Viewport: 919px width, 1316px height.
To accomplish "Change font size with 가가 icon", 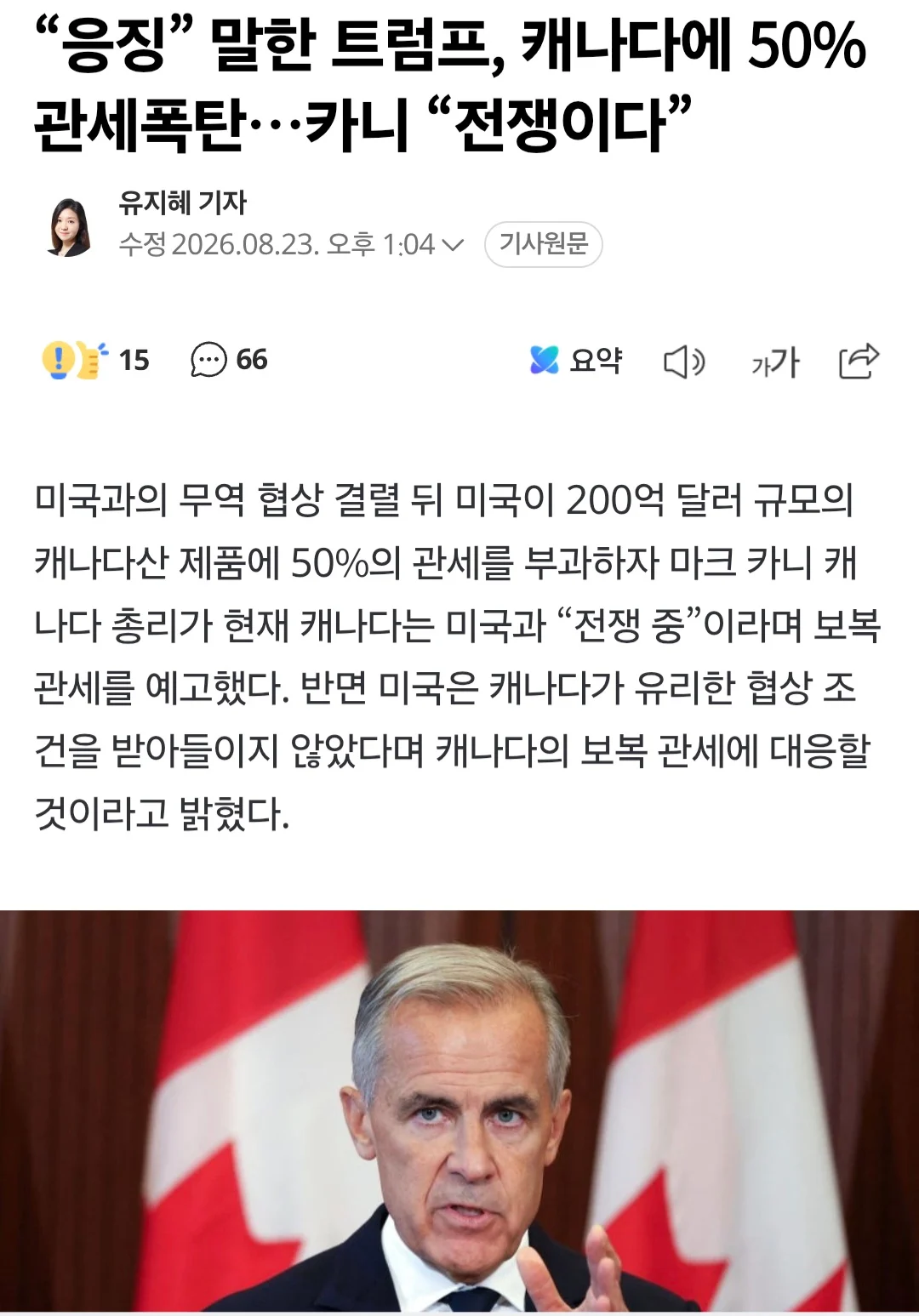I will pyautogui.click(x=774, y=362).
